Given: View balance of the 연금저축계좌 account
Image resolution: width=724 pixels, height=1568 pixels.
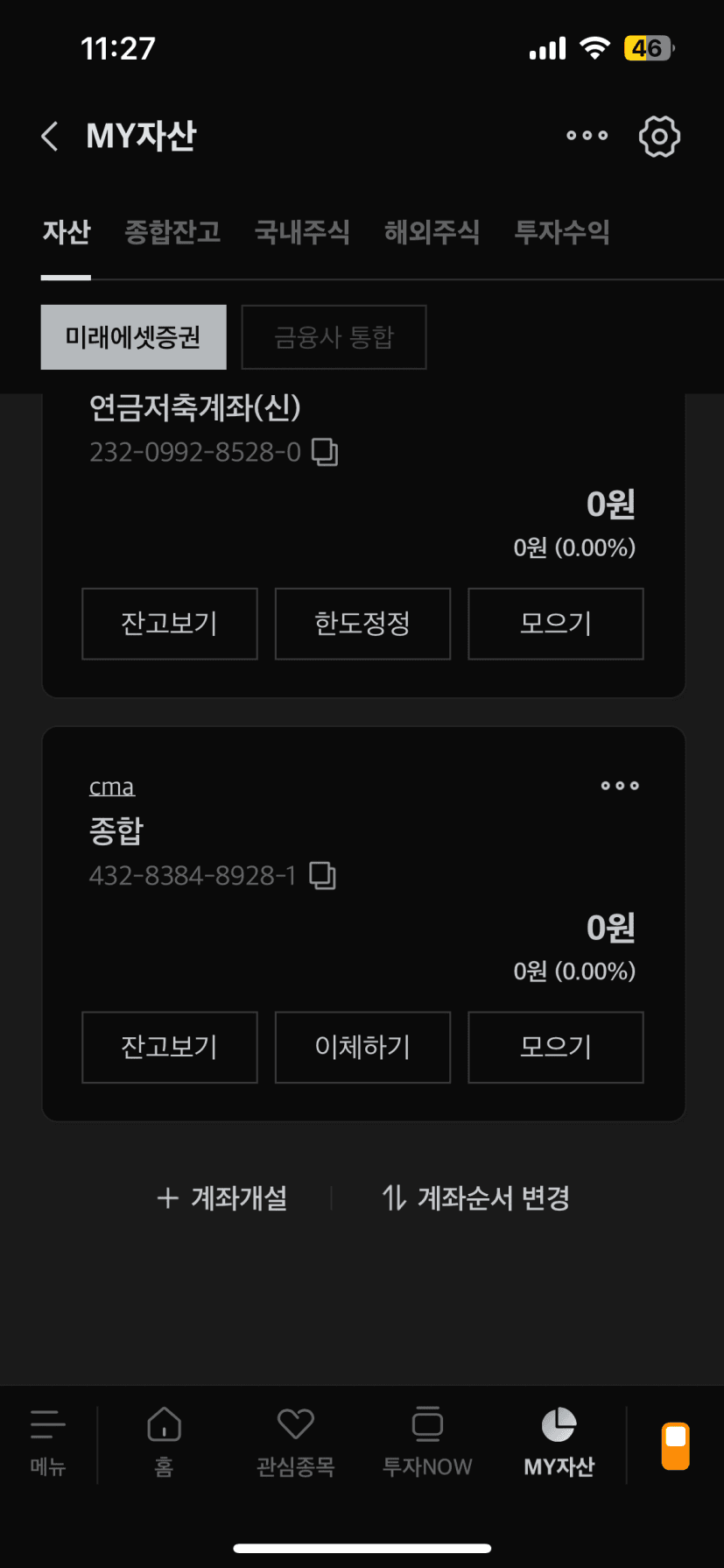Looking at the screenshot, I should point(169,624).
